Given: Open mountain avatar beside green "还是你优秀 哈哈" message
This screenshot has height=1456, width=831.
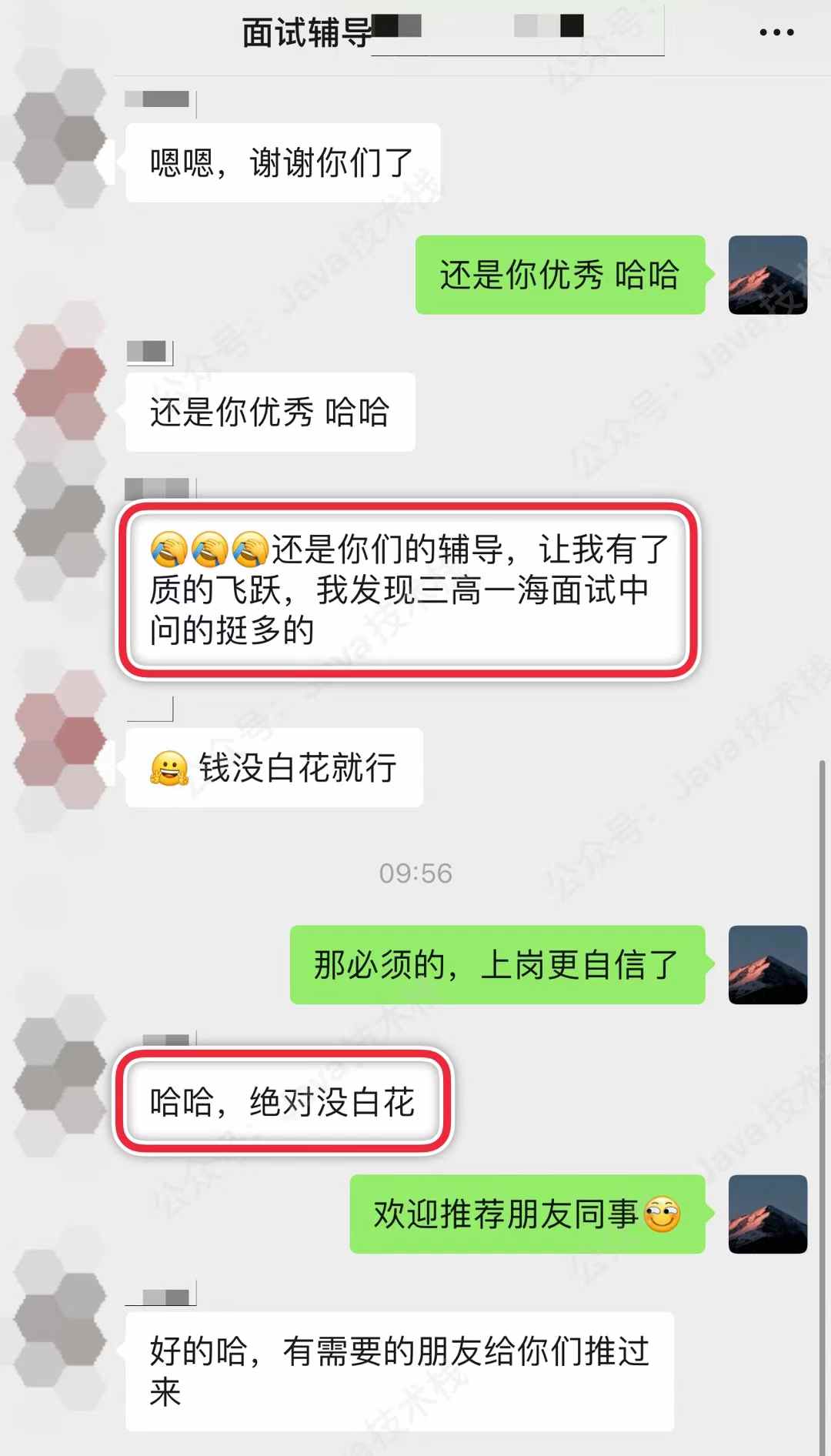Looking at the screenshot, I should click(767, 275).
